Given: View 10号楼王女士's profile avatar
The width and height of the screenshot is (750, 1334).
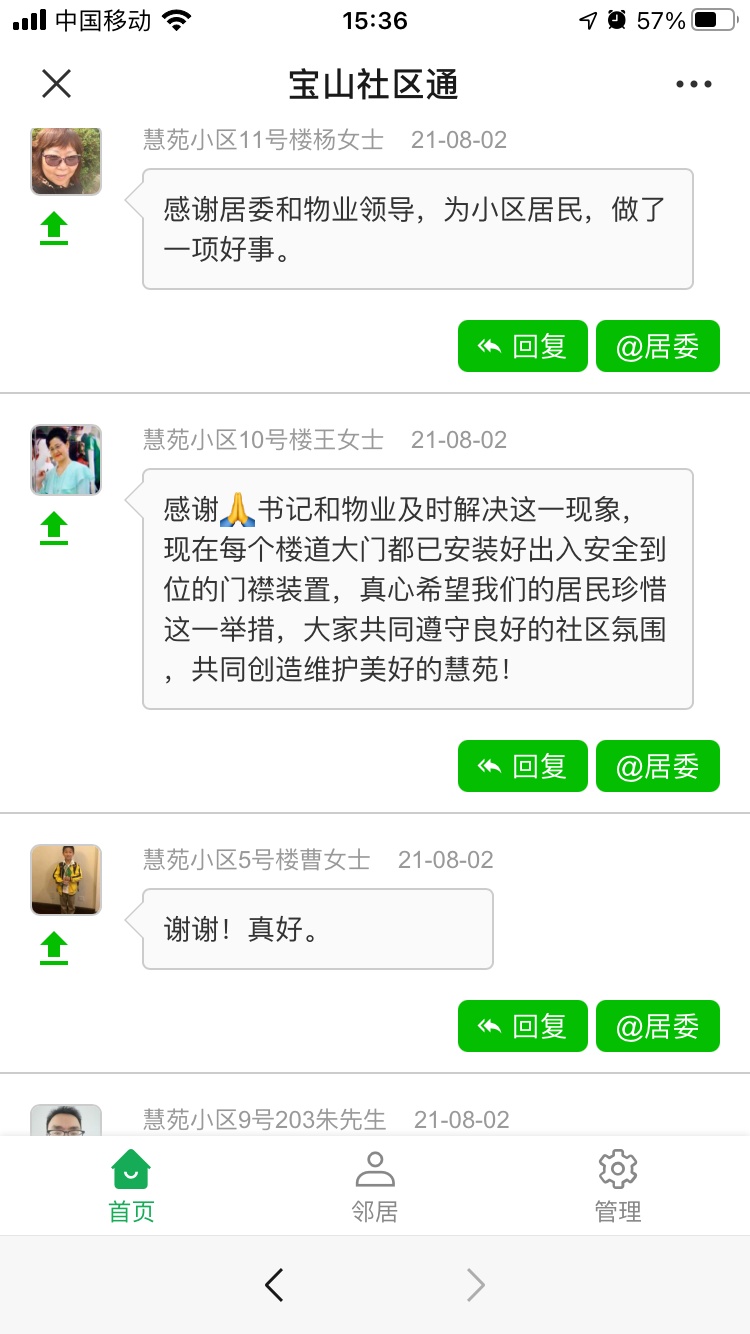Looking at the screenshot, I should pyautogui.click(x=66, y=460).
